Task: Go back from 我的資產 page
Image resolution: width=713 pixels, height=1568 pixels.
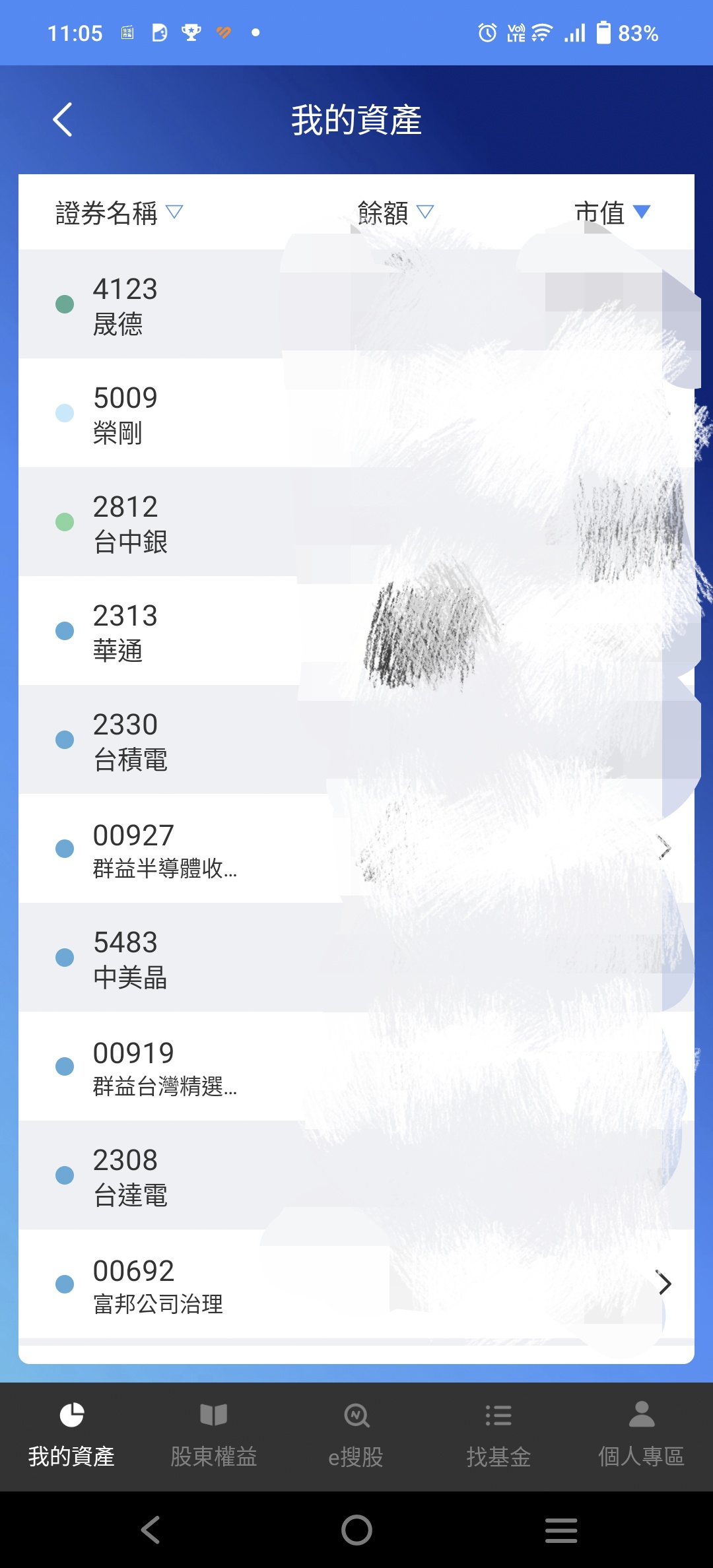Action: pos(63,120)
